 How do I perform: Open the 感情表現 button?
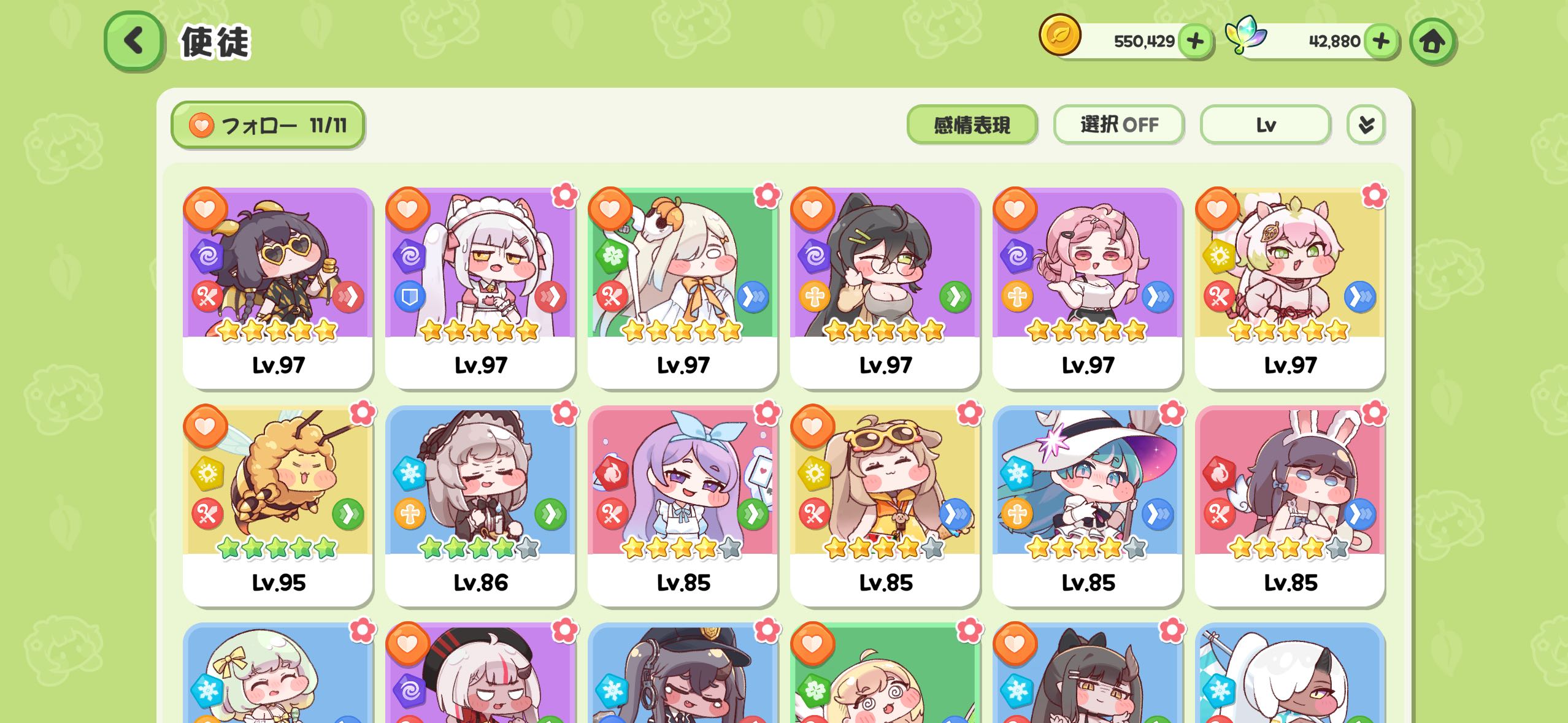pyautogui.click(x=972, y=125)
